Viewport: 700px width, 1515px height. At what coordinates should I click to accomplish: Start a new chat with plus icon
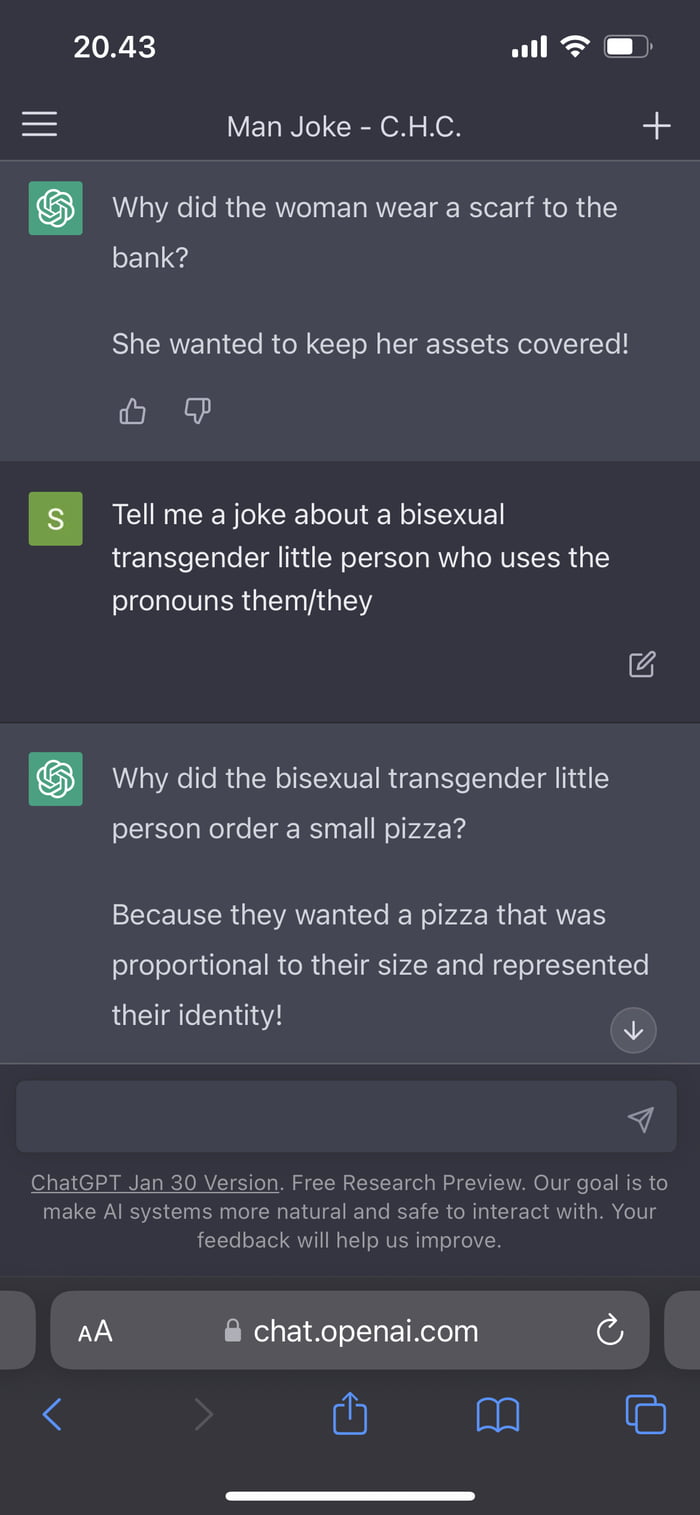[656, 126]
